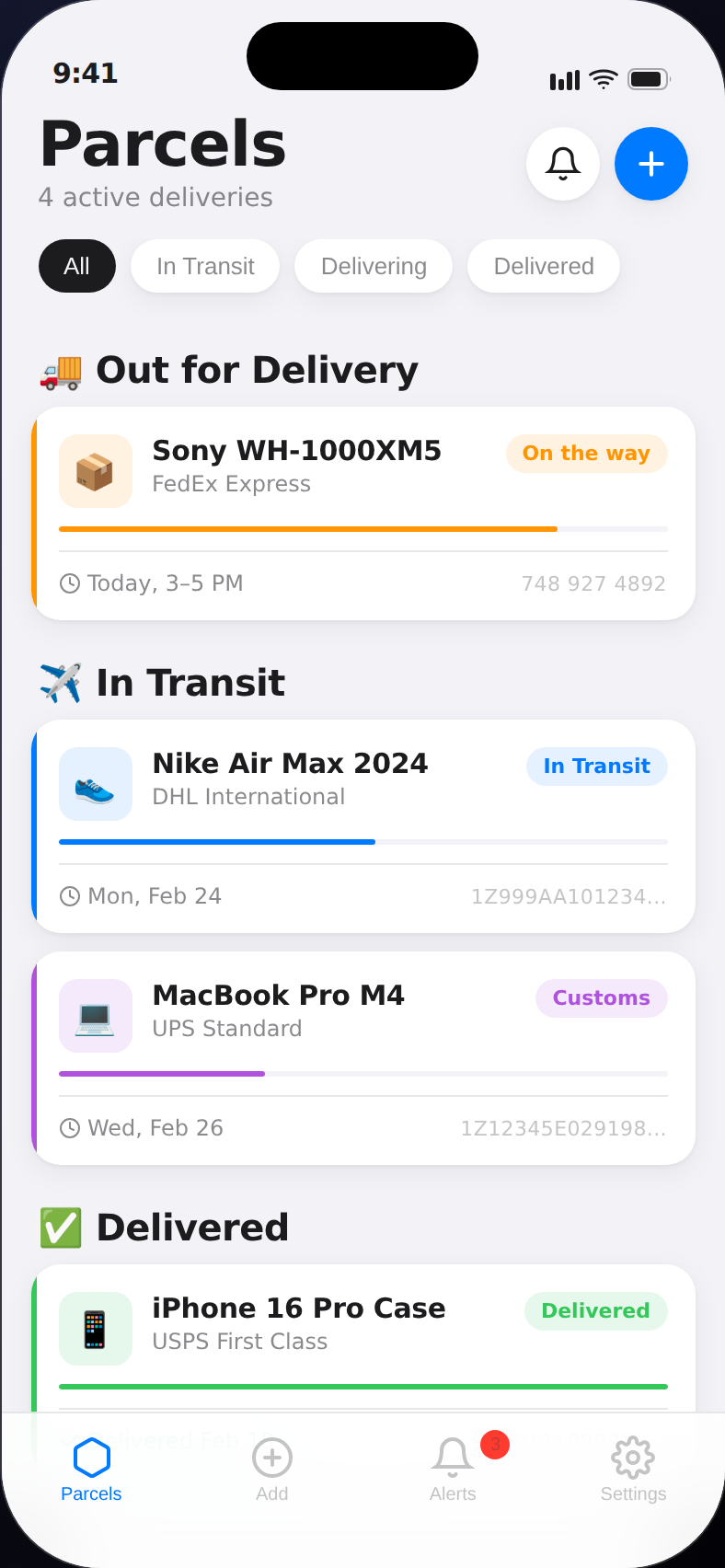Viewport: 725px width, 1568px height.
Task: Tap the clock icon next to Today, 3–5 PM
Action: (71, 582)
